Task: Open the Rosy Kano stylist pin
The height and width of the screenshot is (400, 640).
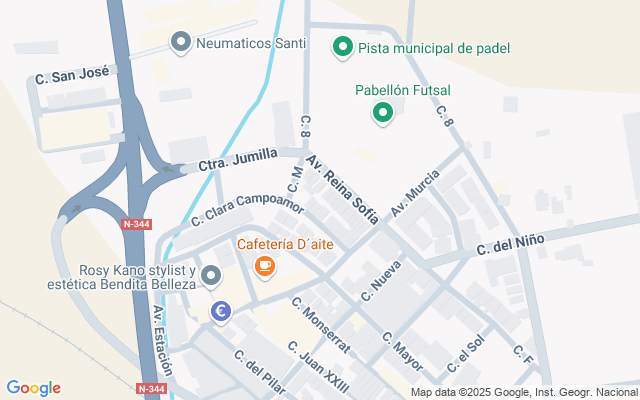Action: click(211, 275)
